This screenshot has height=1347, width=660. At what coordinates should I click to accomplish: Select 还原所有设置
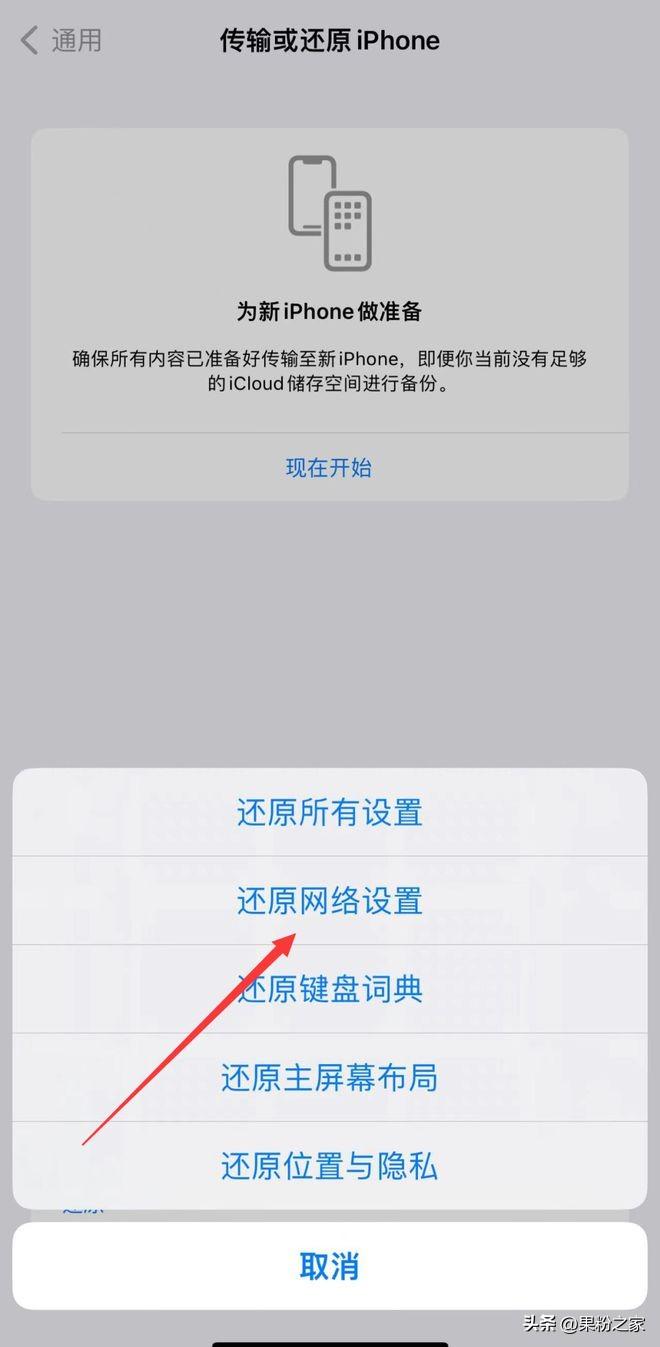pyautogui.click(x=329, y=812)
